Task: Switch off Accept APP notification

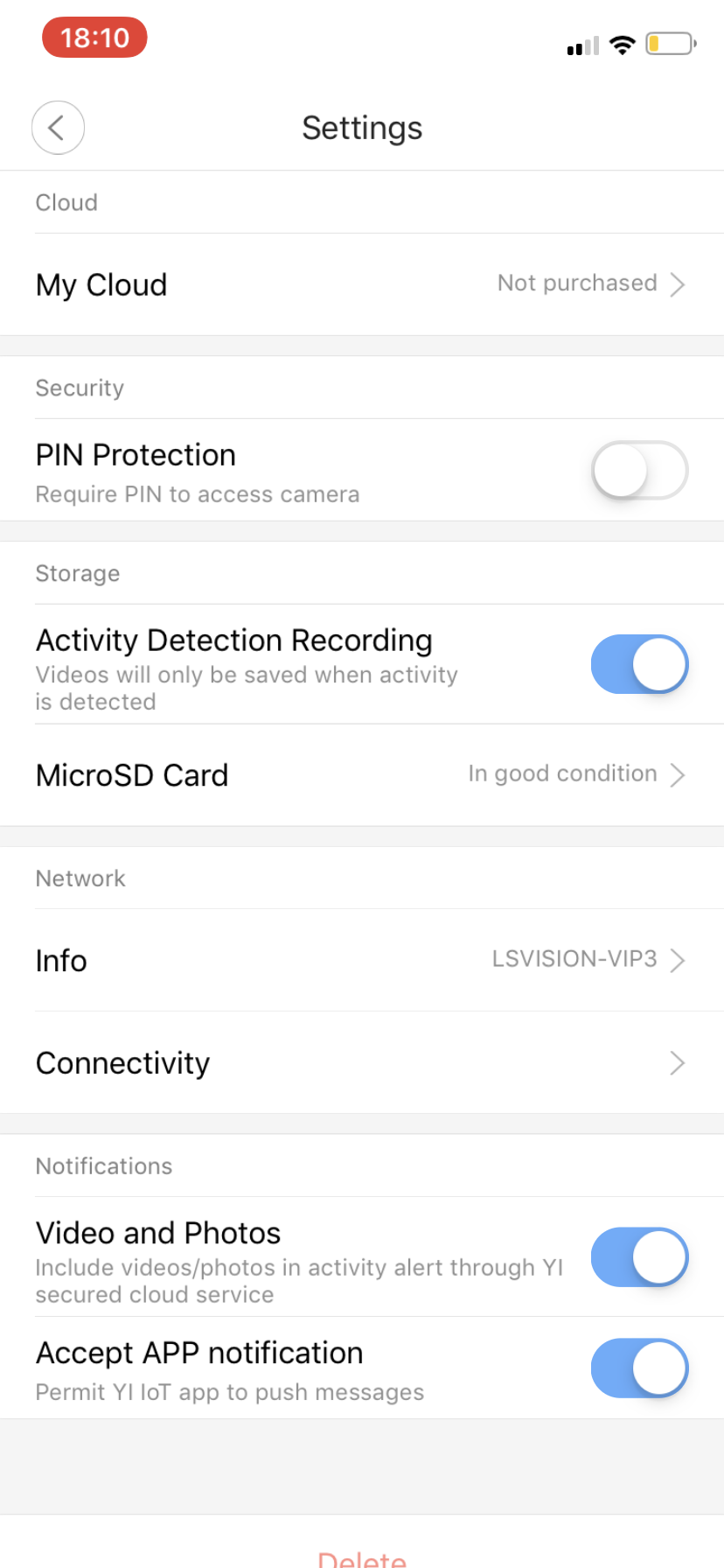Action: [640, 1368]
